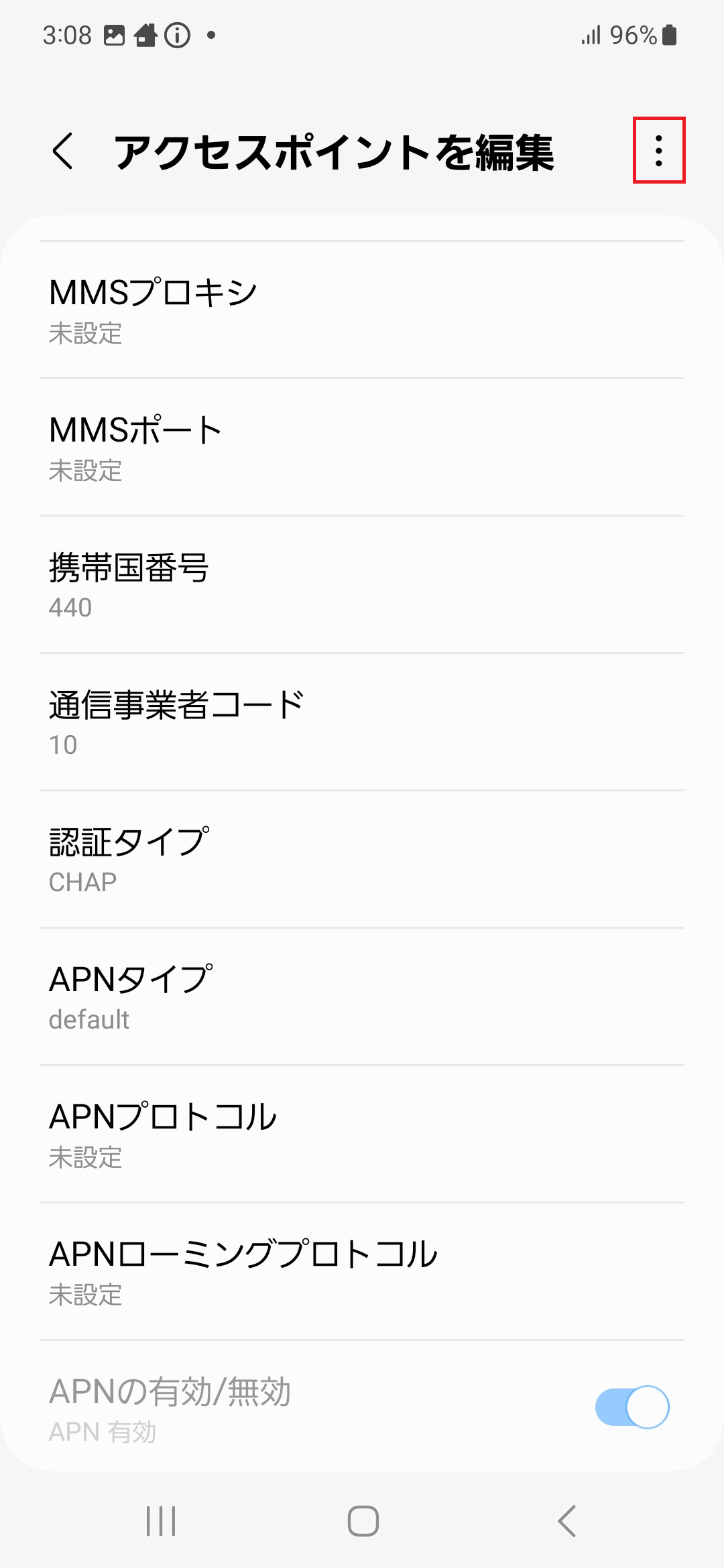Open 携帯国番号 showing 440
724x1568 pixels.
pos(362,585)
